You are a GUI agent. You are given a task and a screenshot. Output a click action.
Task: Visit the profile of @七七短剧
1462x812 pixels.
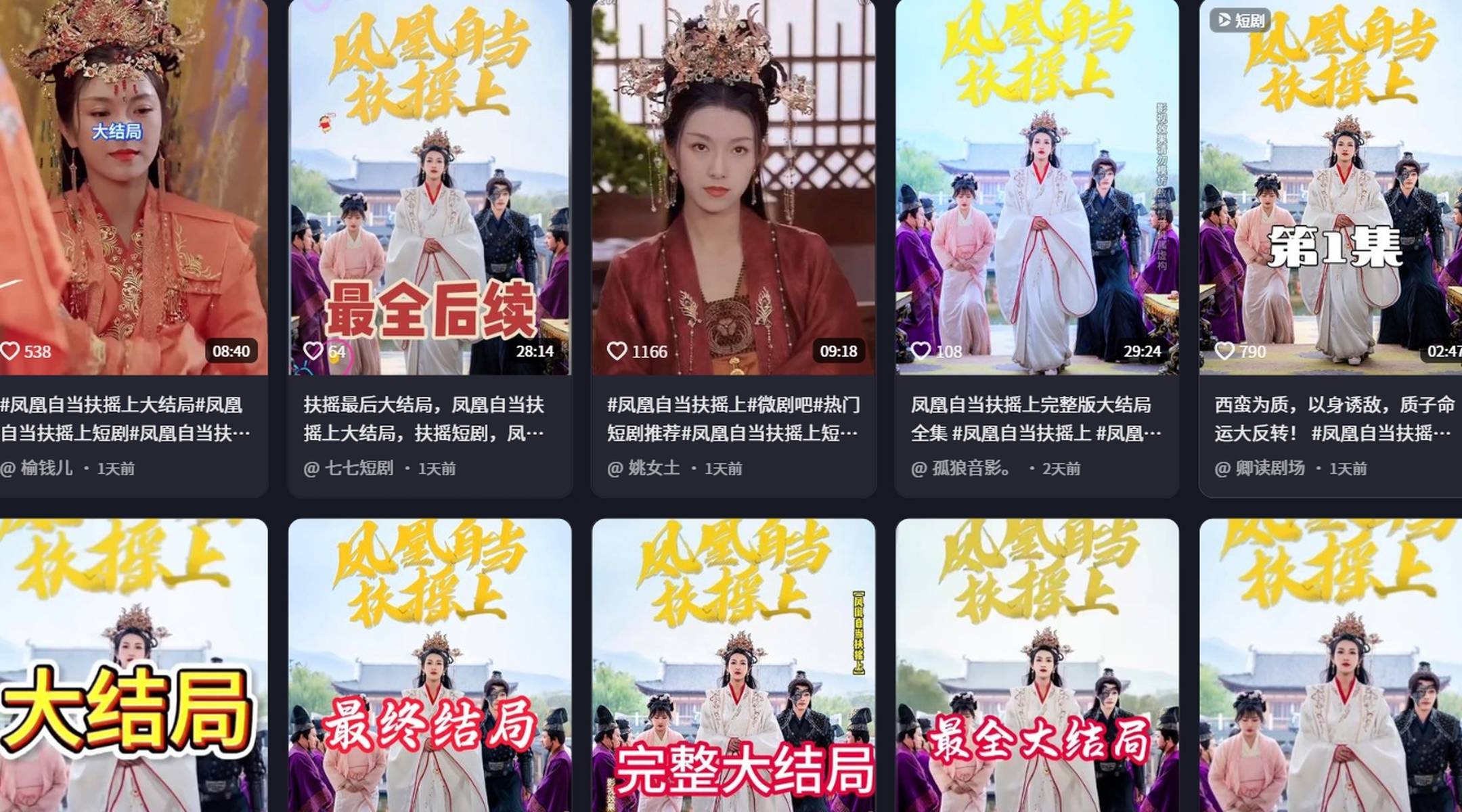[358, 468]
